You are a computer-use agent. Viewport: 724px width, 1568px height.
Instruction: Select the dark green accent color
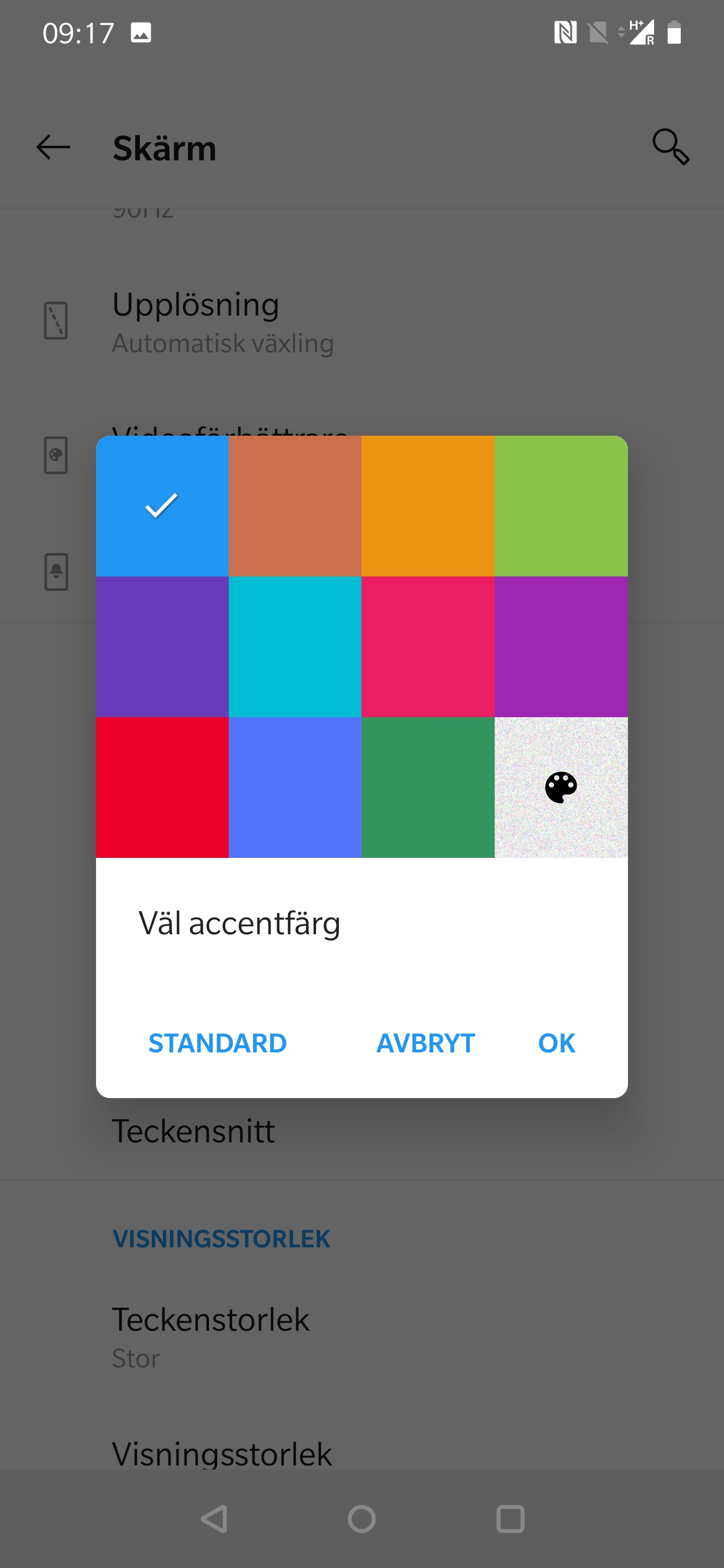427,787
